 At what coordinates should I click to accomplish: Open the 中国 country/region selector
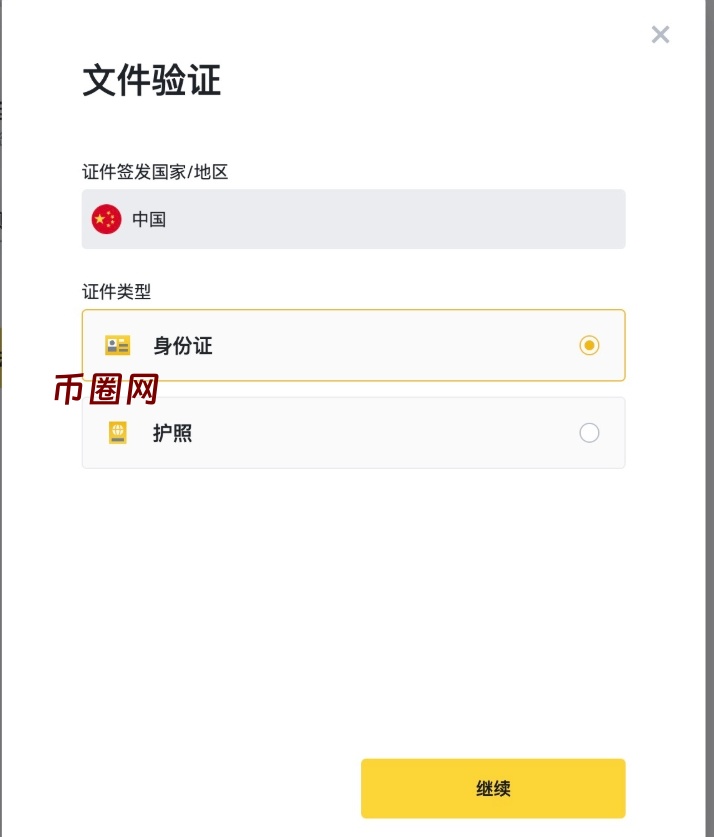click(353, 219)
